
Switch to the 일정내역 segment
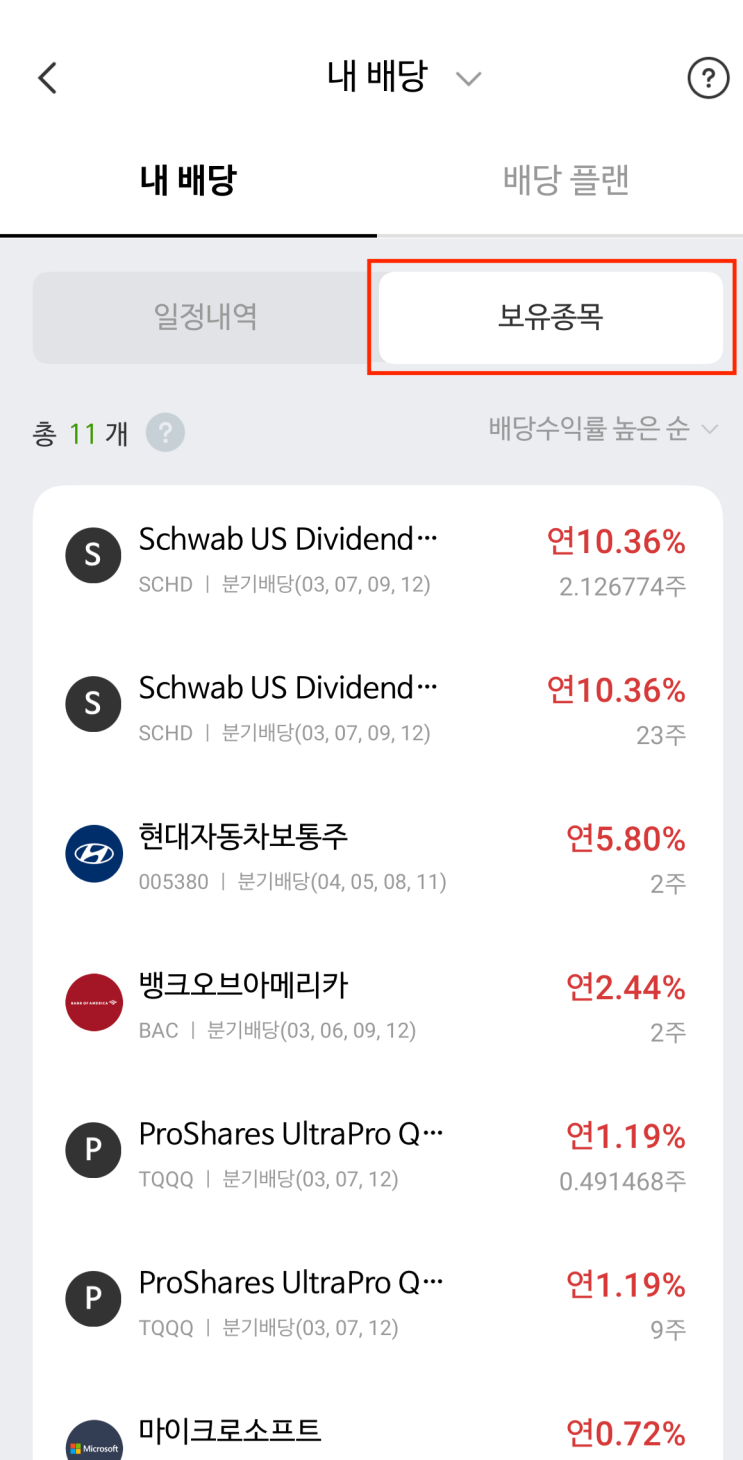coord(206,318)
